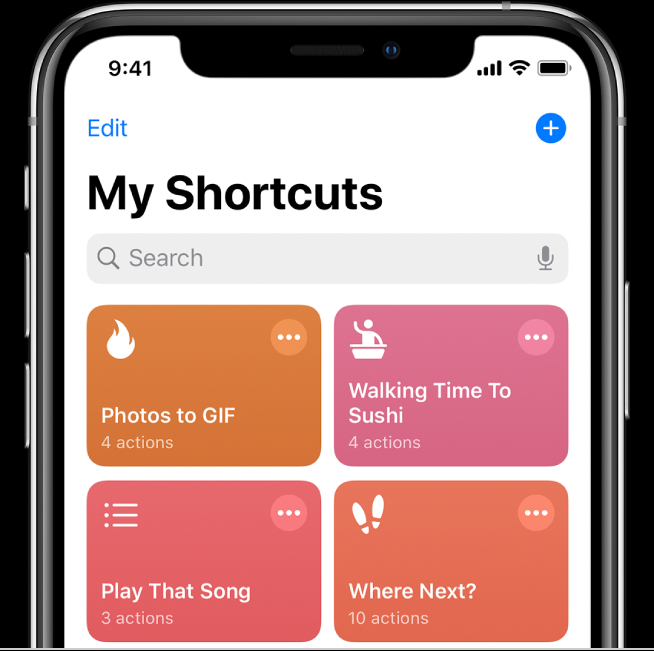Open more options for Photos to GIF
The height and width of the screenshot is (651, 654).
(x=289, y=338)
